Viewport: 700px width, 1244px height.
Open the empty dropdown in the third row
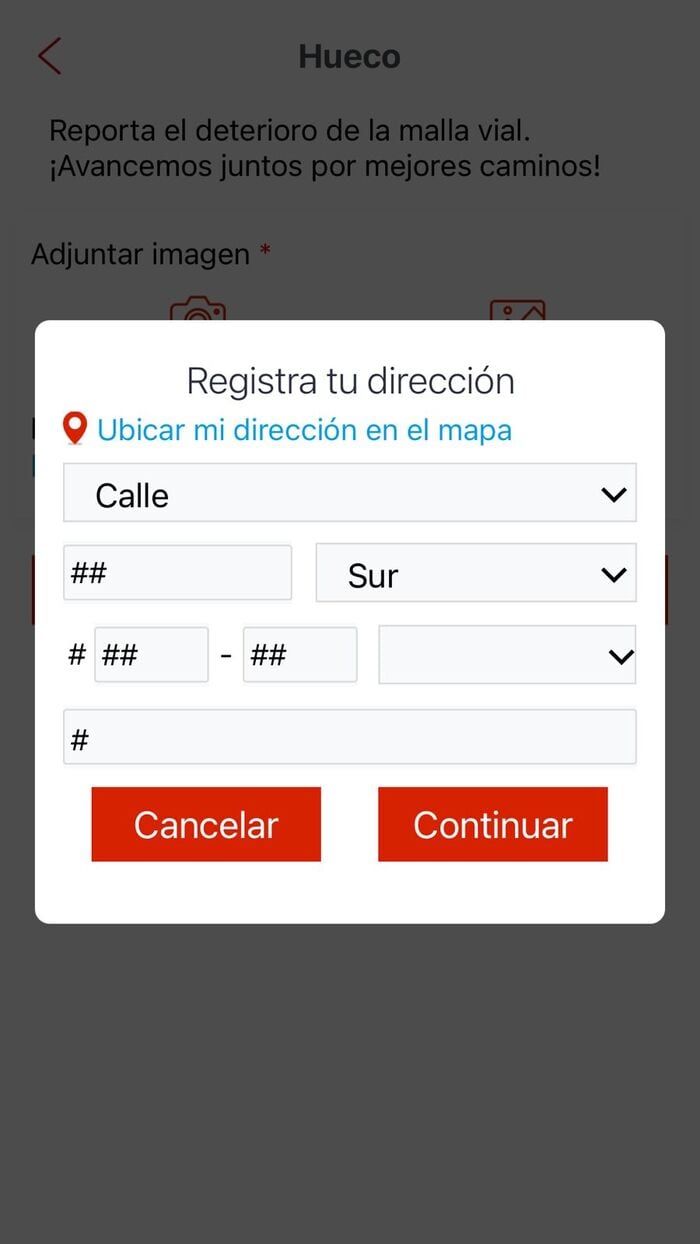(506, 655)
